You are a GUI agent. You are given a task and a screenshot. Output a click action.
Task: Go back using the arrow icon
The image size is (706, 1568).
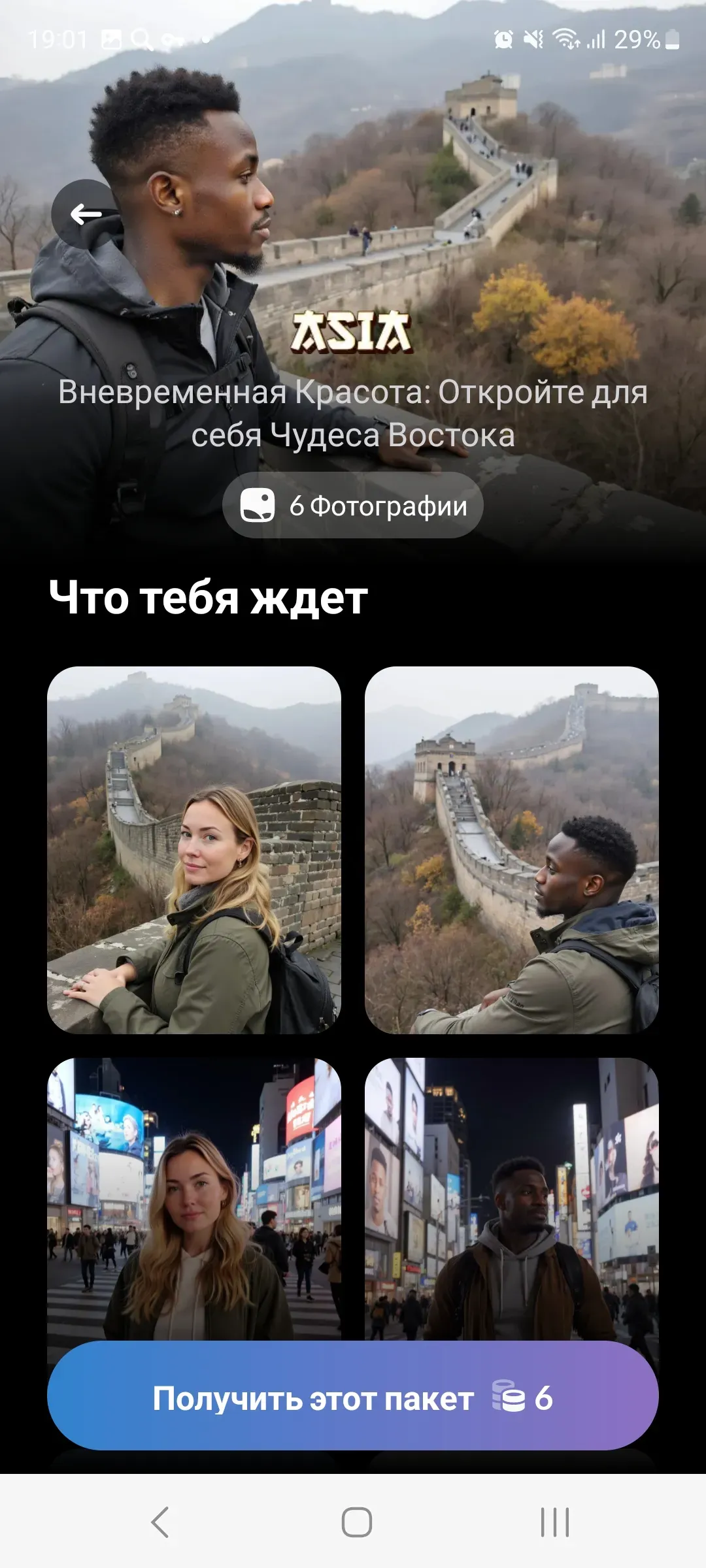click(86, 214)
